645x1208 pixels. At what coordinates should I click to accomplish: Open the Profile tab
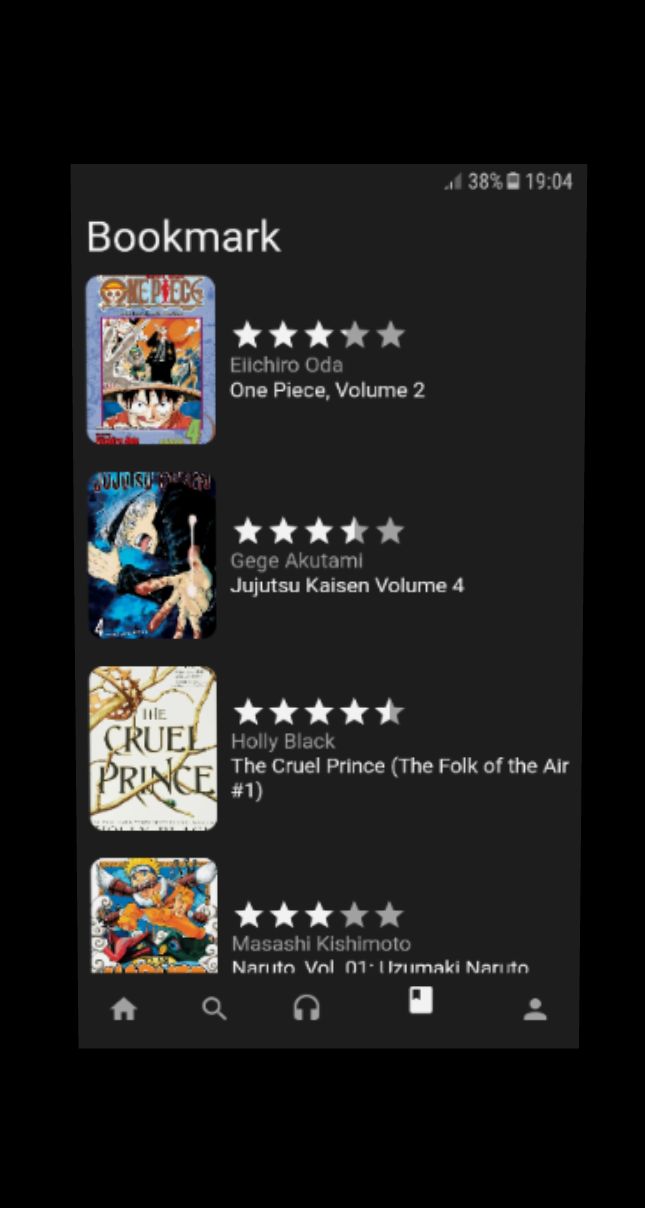535,1009
